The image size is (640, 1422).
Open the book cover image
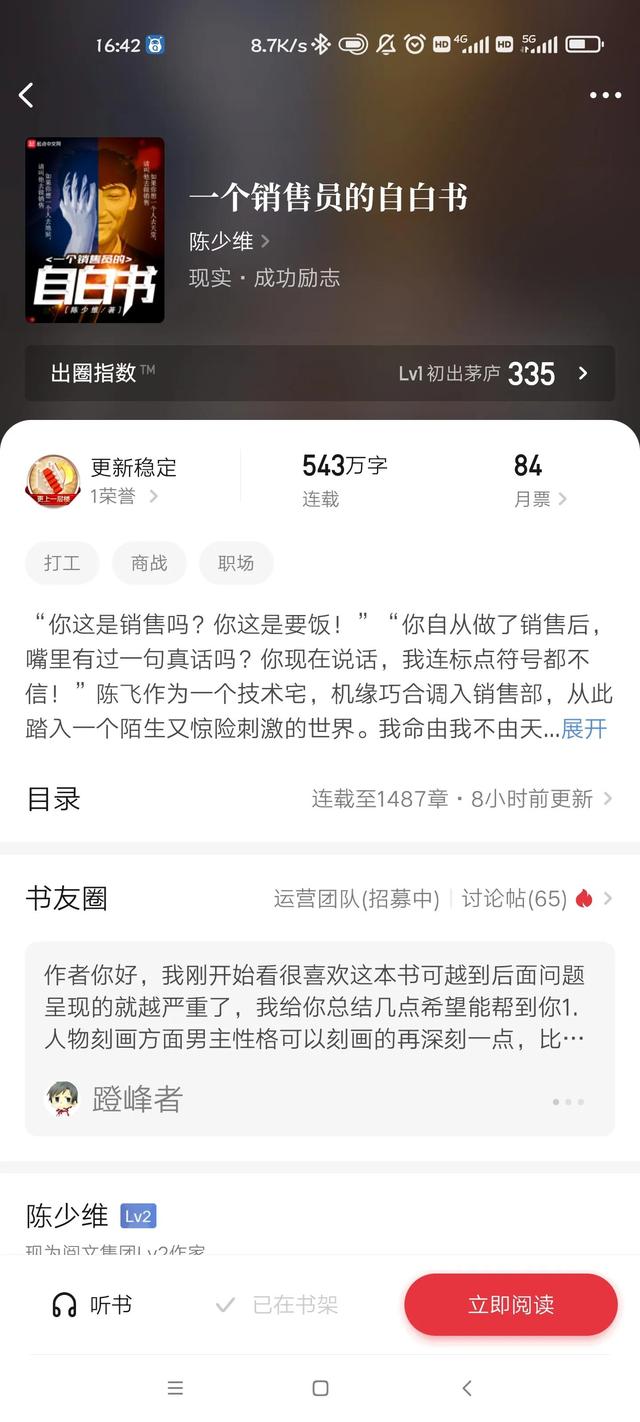[x=94, y=231]
